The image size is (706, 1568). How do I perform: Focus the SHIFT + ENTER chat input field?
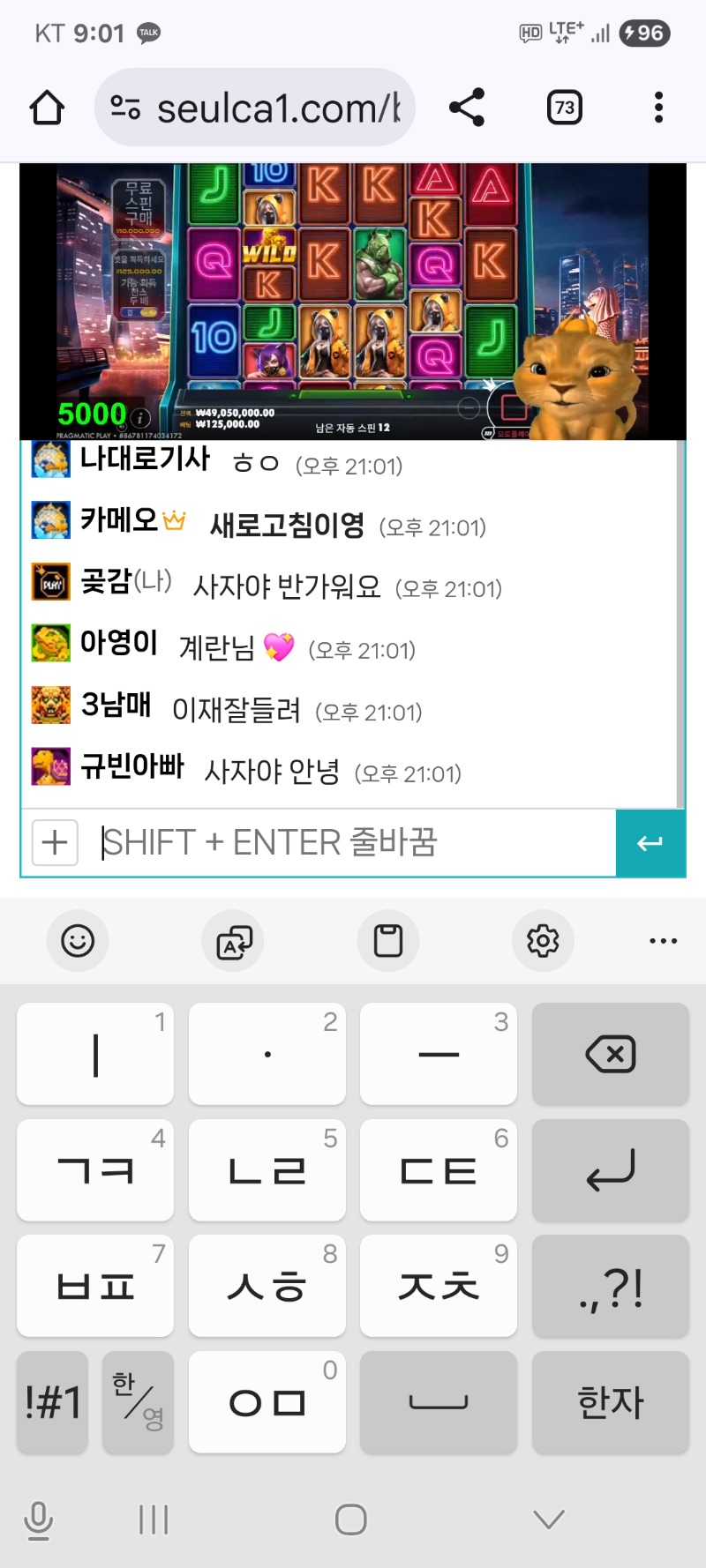pyautogui.click(x=353, y=842)
